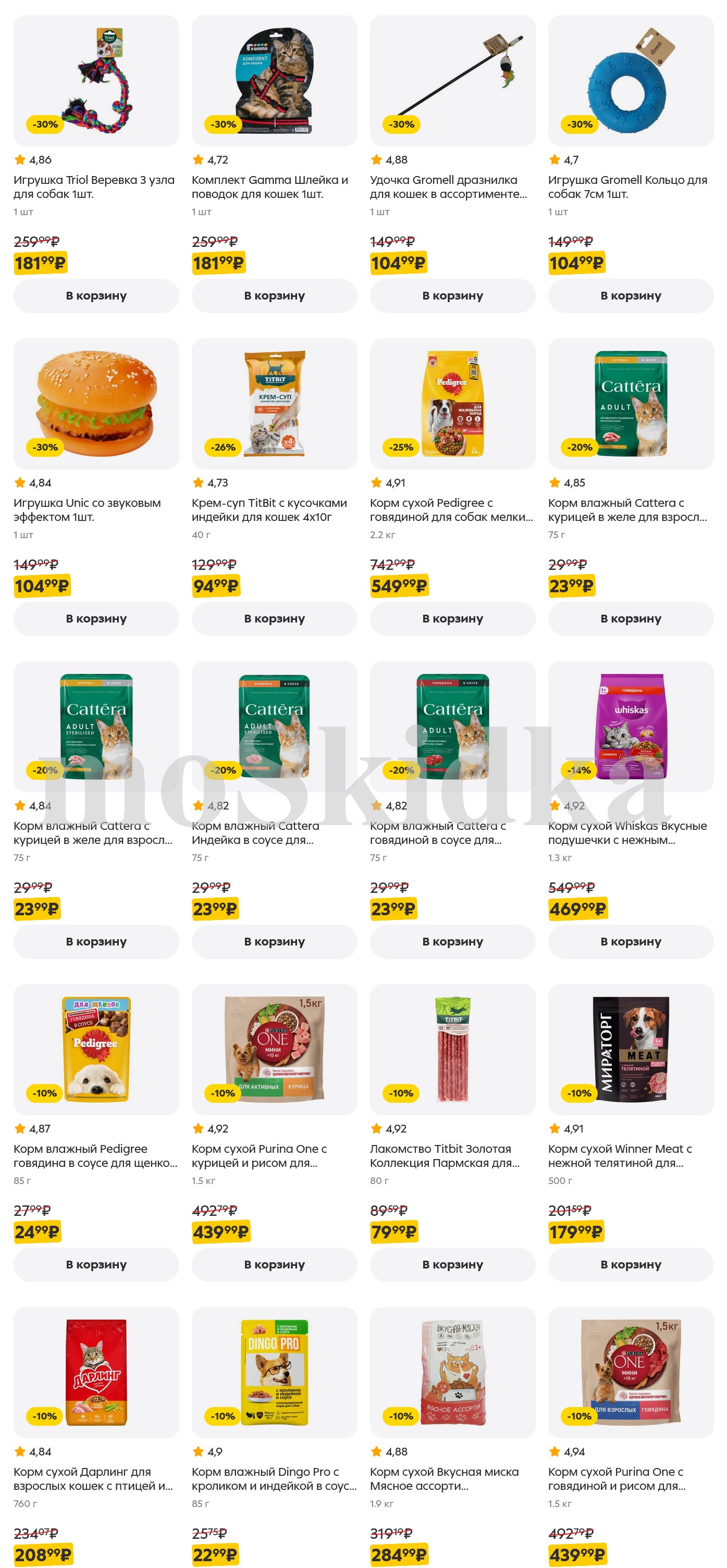Add the TitBit cream soup to the cart
Screen dimensions: 727x1568
[274, 618]
